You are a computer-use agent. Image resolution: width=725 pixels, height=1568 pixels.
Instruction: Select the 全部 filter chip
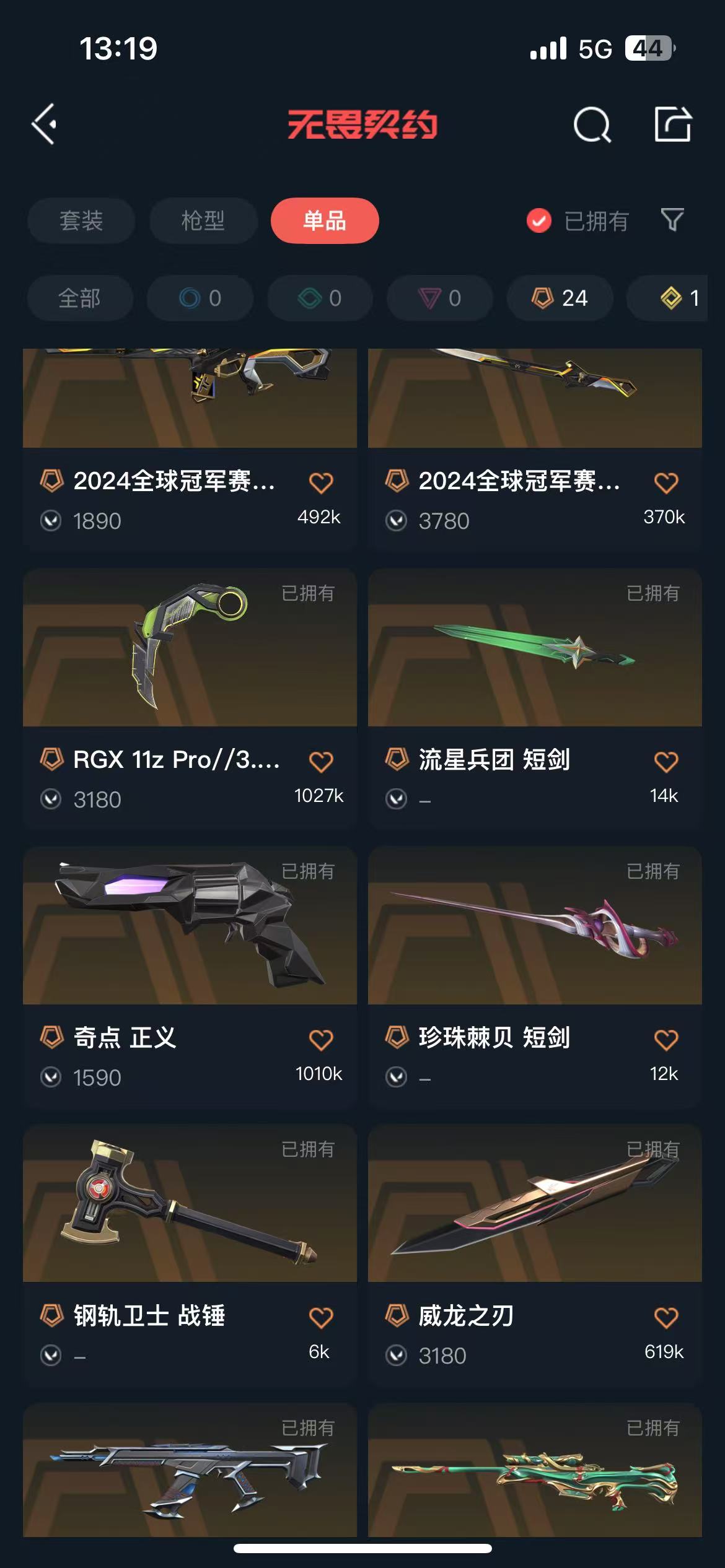point(80,298)
